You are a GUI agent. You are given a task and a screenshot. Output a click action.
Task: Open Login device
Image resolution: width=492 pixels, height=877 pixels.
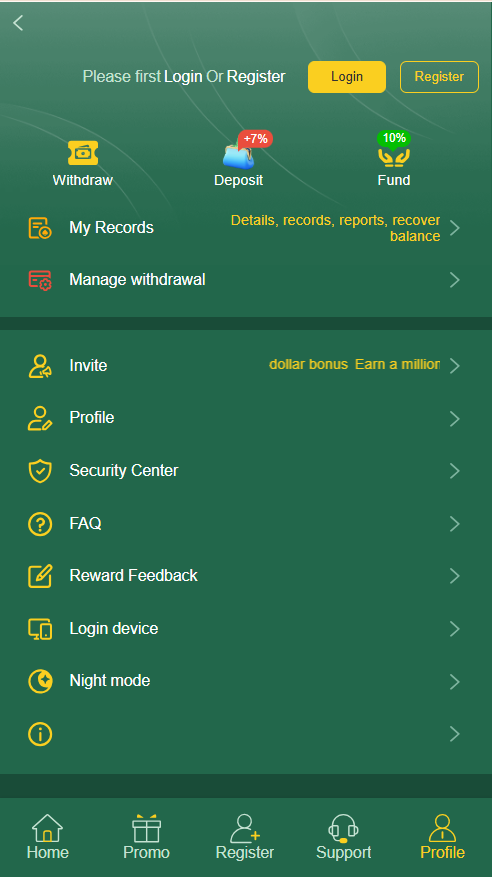pyautogui.click(x=246, y=629)
